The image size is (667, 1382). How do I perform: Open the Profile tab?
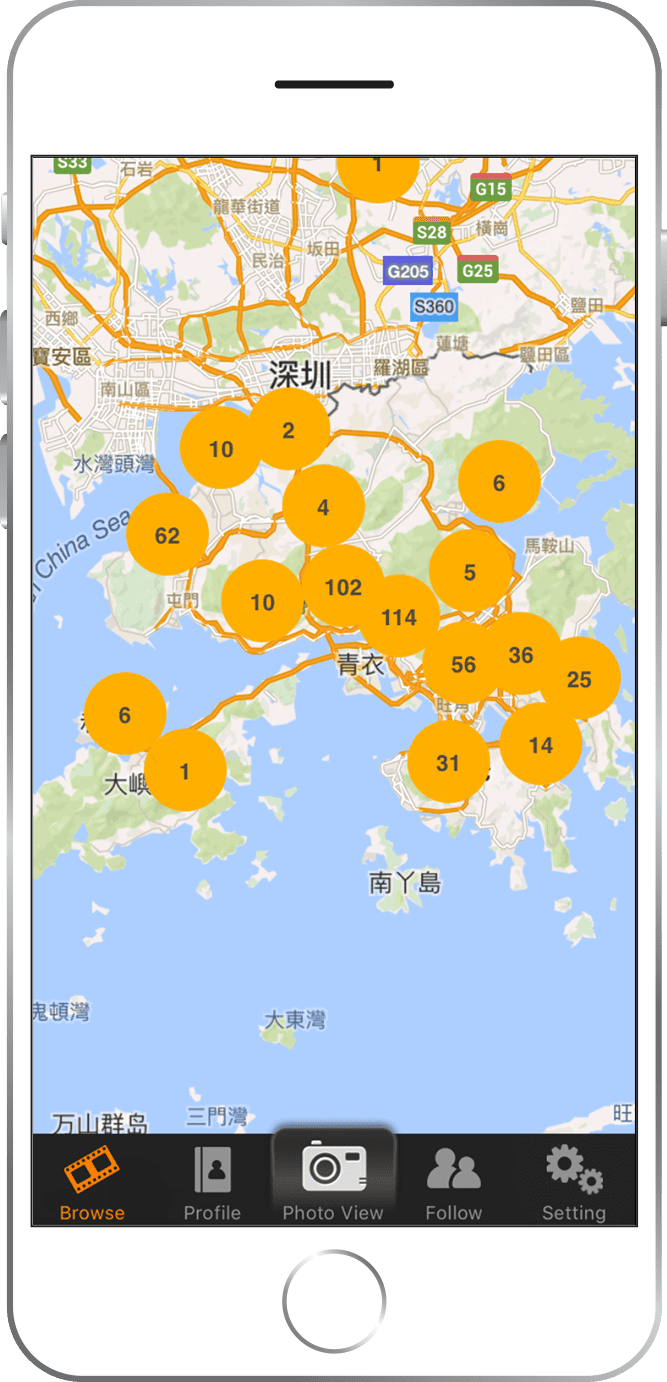[212, 1181]
